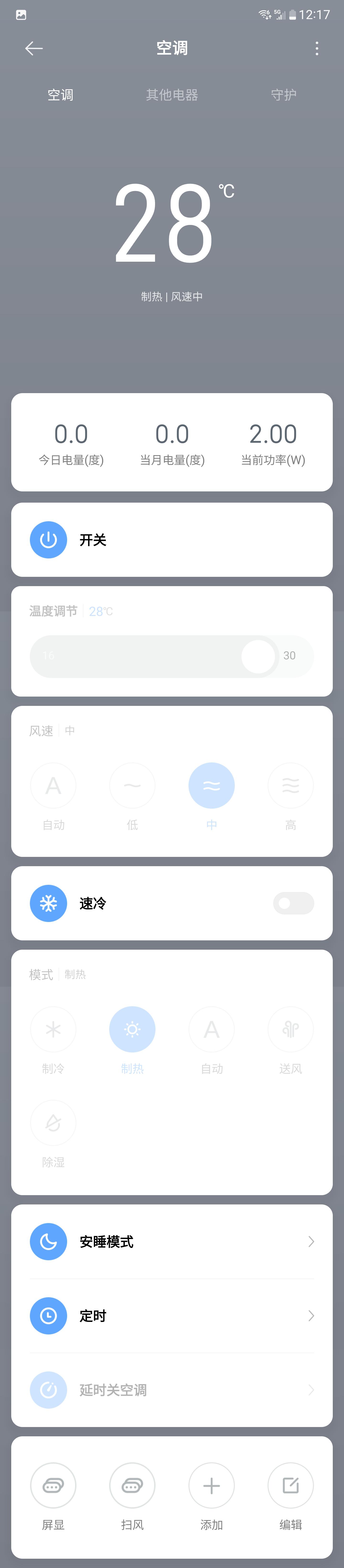
Task: Open the 定时 timer row
Action: [x=172, y=1316]
